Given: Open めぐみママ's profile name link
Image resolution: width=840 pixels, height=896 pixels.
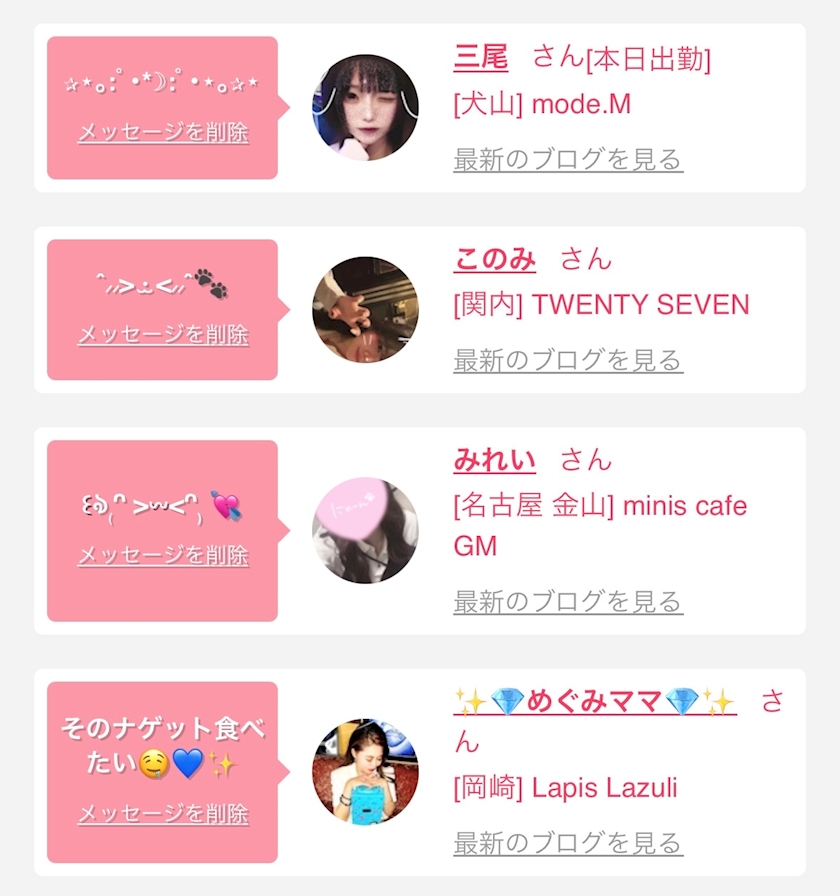Looking at the screenshot, I should click(x=594, y=701).
